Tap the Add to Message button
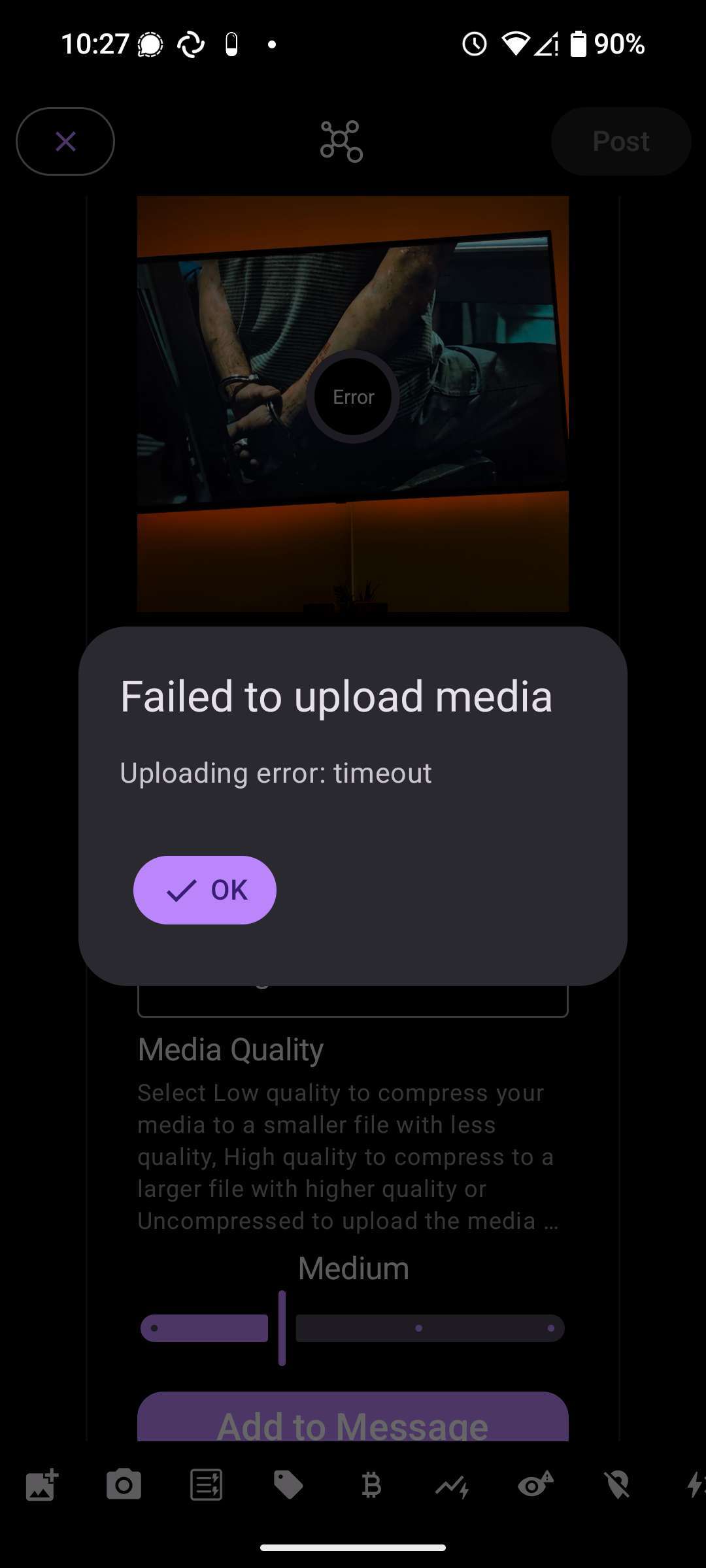Viewport: 706px width, 1568px height. click(x=352, y=1421)
